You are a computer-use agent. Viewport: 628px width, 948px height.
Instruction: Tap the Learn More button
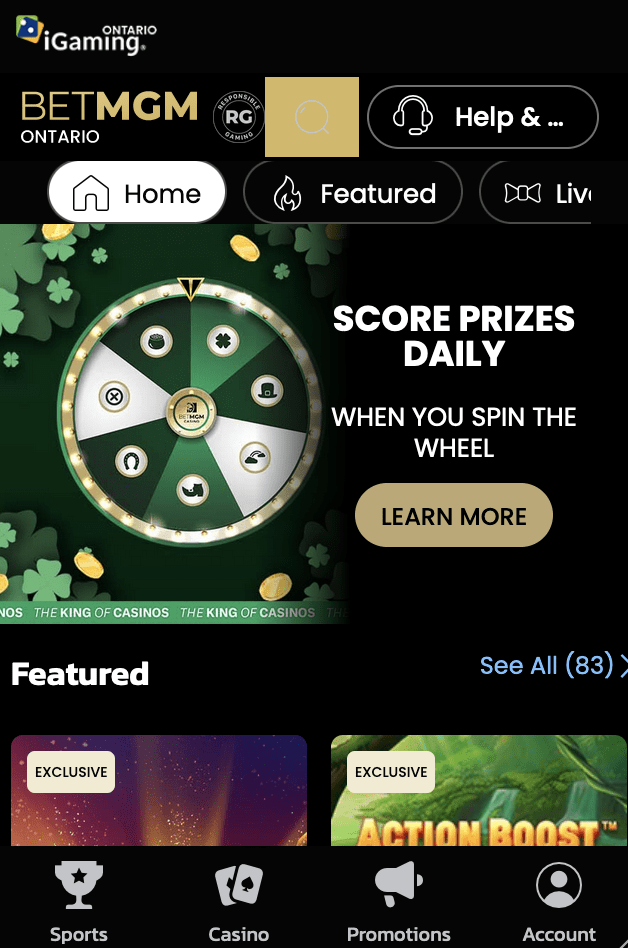click(453, 516)
